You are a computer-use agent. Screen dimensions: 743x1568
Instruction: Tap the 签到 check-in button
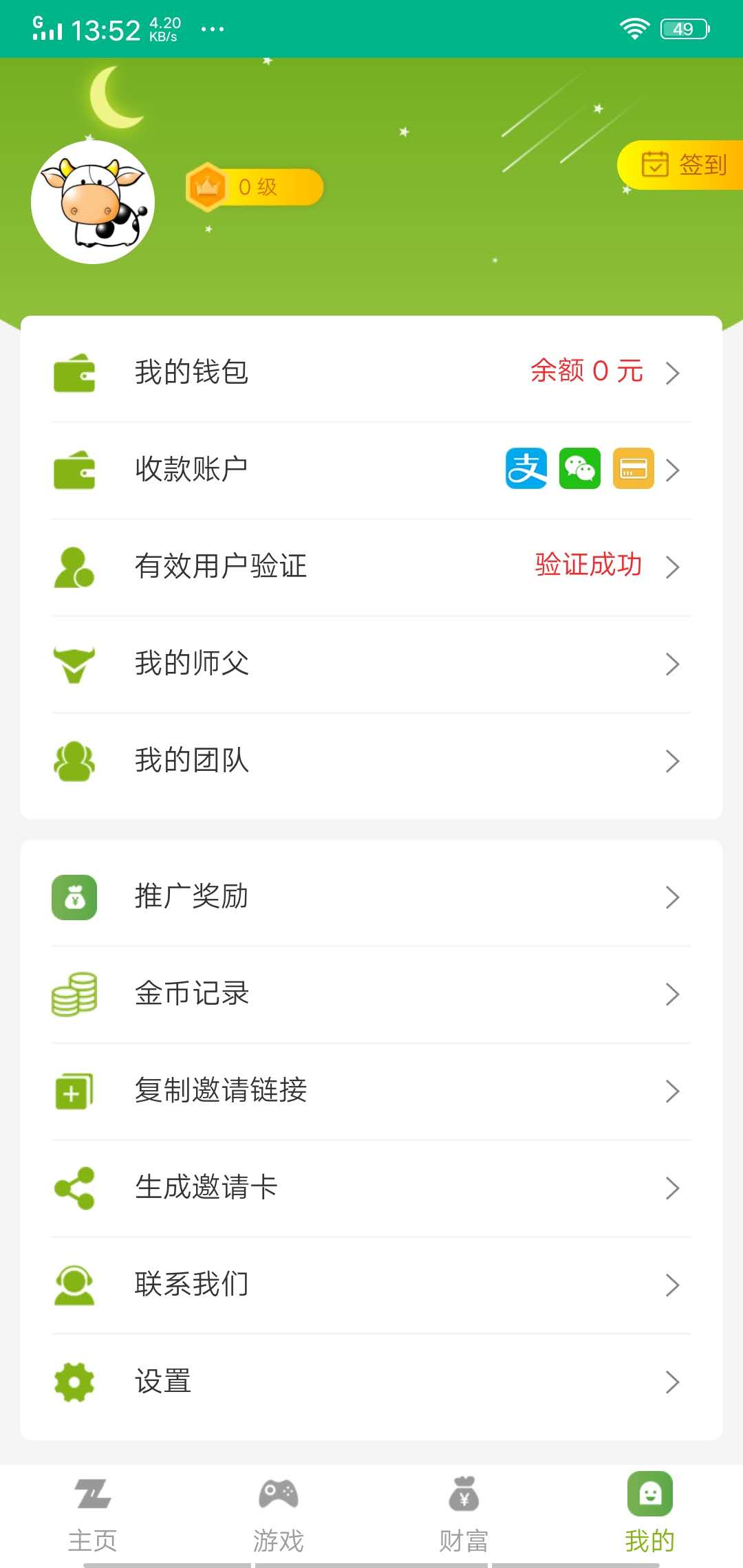(682, 165)
